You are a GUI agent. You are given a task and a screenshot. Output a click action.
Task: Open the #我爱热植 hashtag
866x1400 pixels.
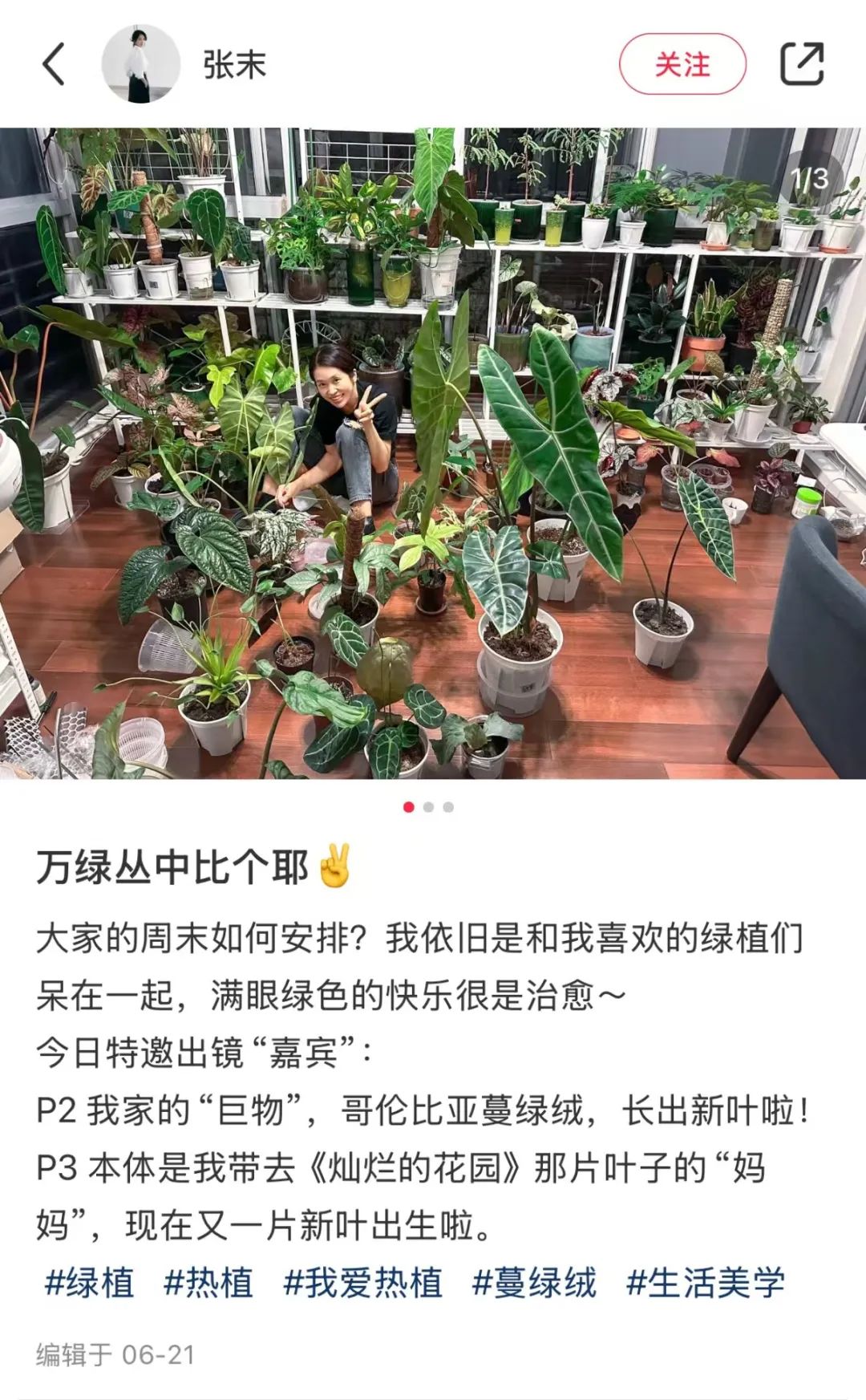[x=362, y=1282]
